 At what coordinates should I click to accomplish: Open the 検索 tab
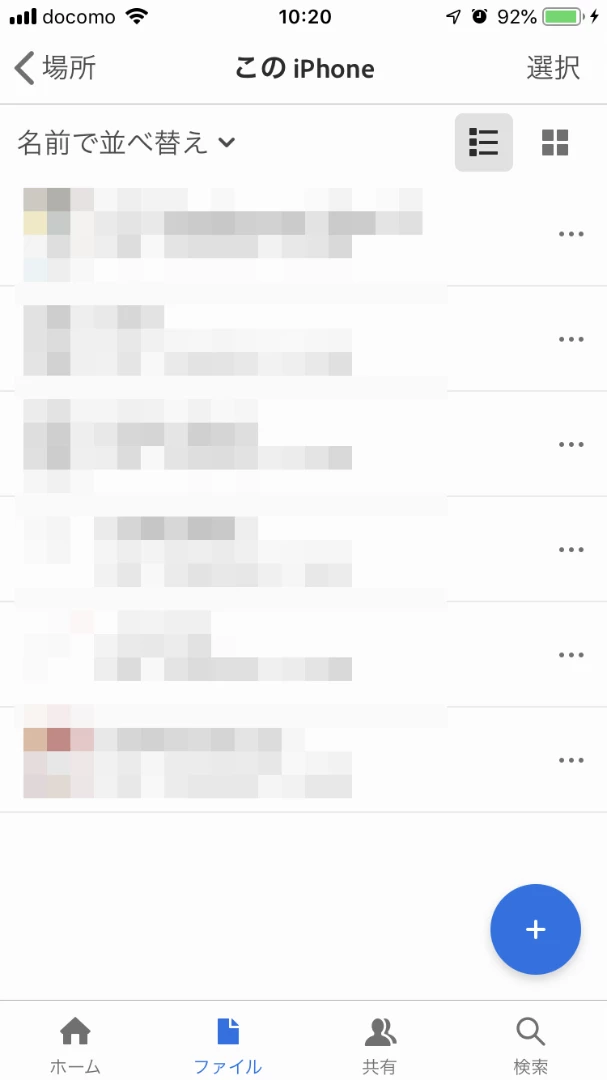click(530, 1043)
